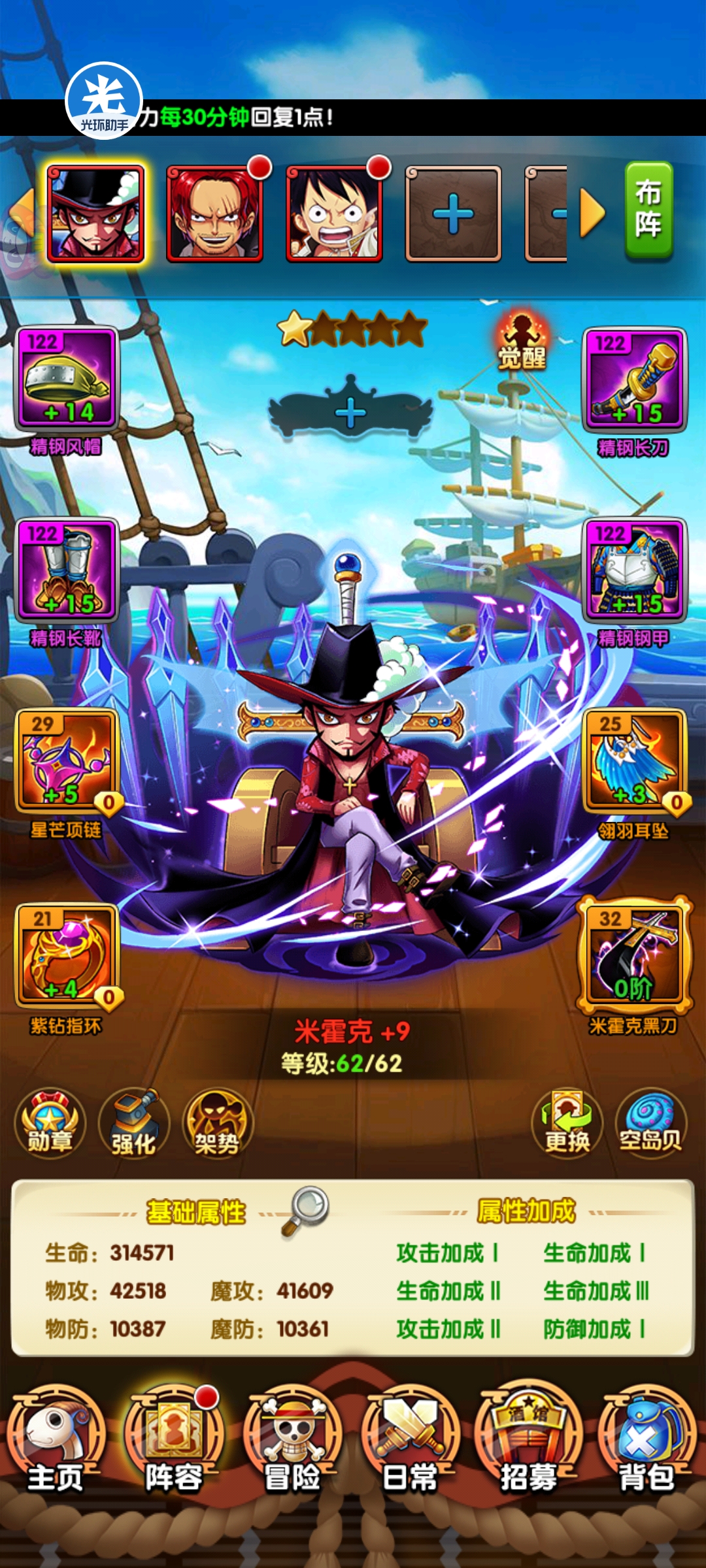Screen dimensions: 706x1568
Task: Open the 精钢长刀 equipment slot
Action: tap(633, 380)
